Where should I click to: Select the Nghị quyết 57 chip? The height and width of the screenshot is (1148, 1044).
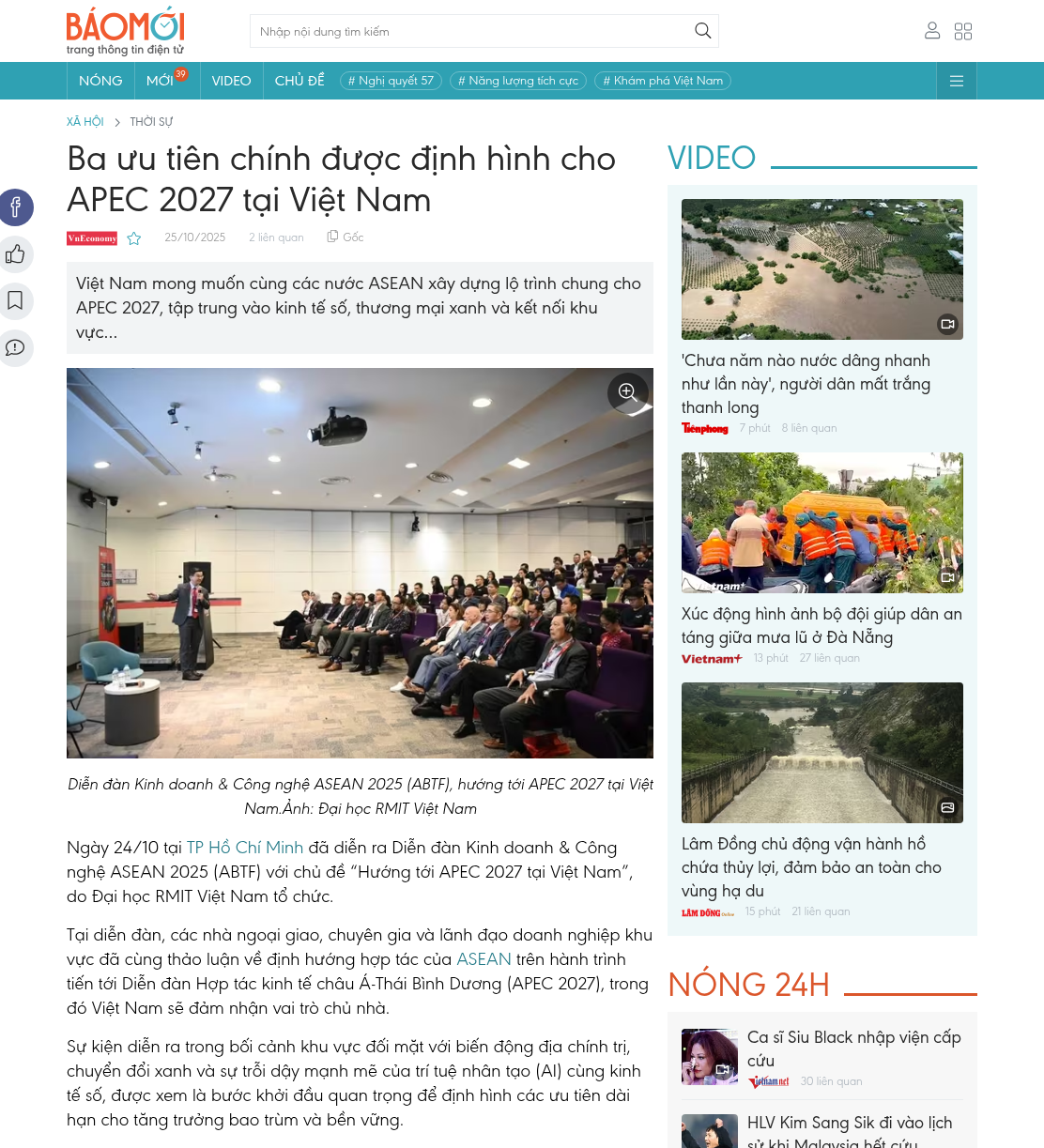tap(391, 81)
